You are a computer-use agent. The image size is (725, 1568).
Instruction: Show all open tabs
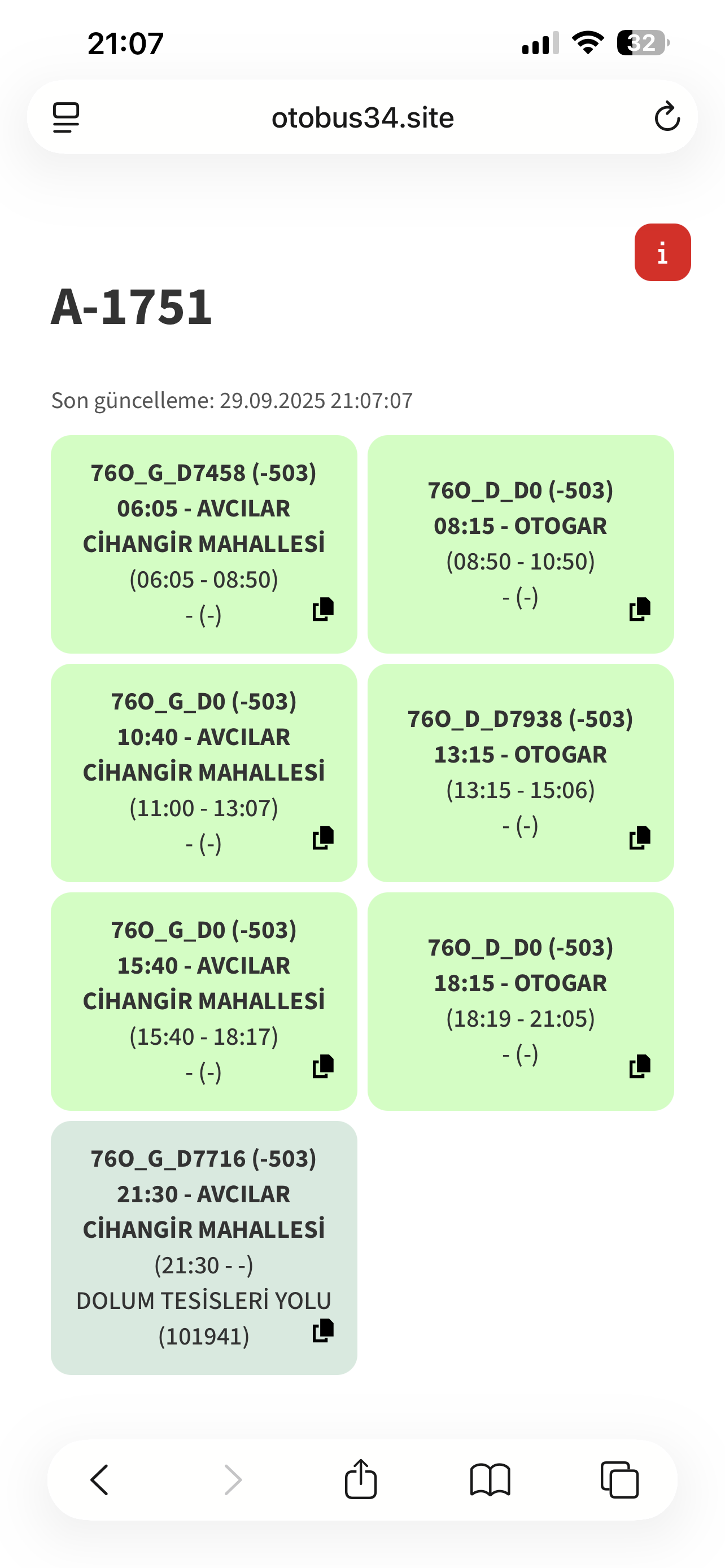click(x=619, y=1480)
